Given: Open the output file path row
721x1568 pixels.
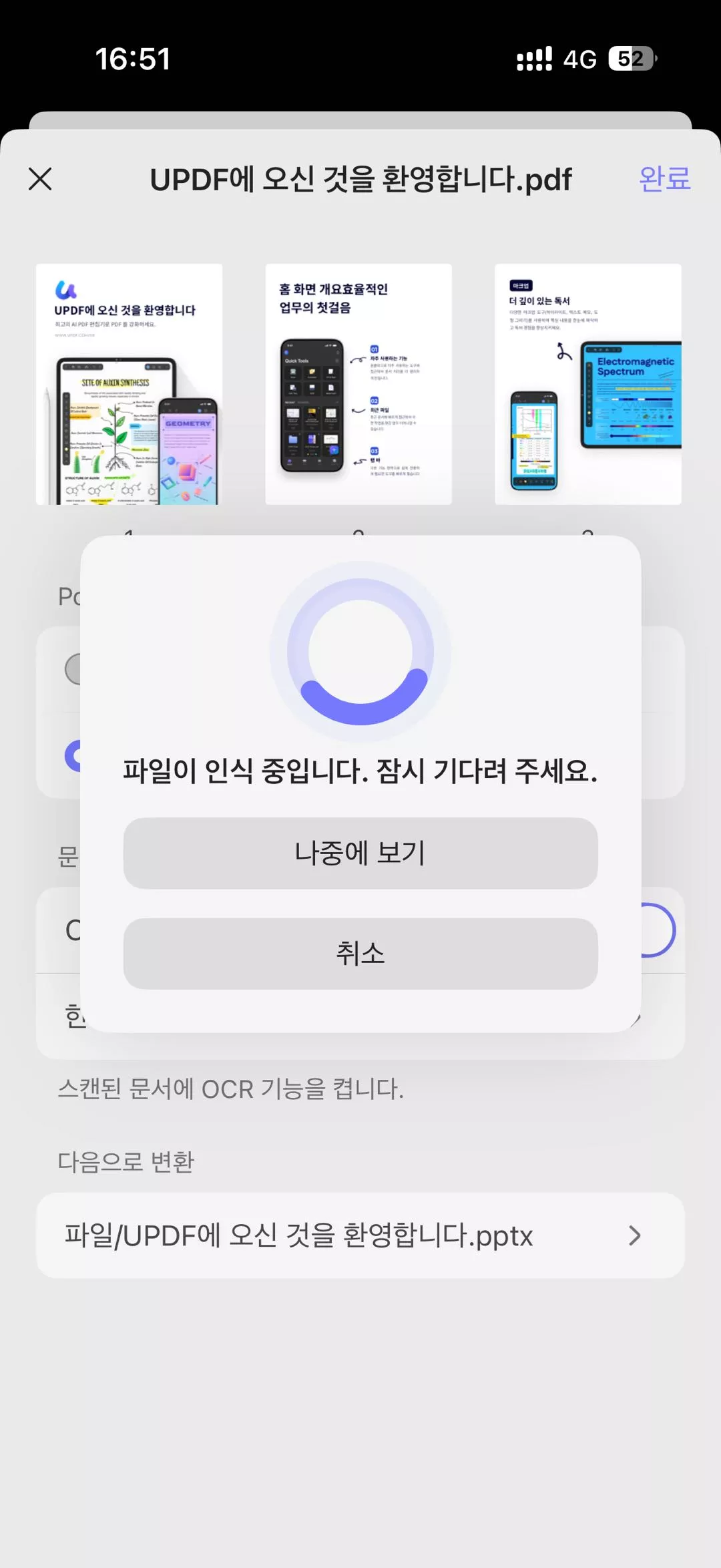Looking at the screenshot, I should coord(360,1235).
